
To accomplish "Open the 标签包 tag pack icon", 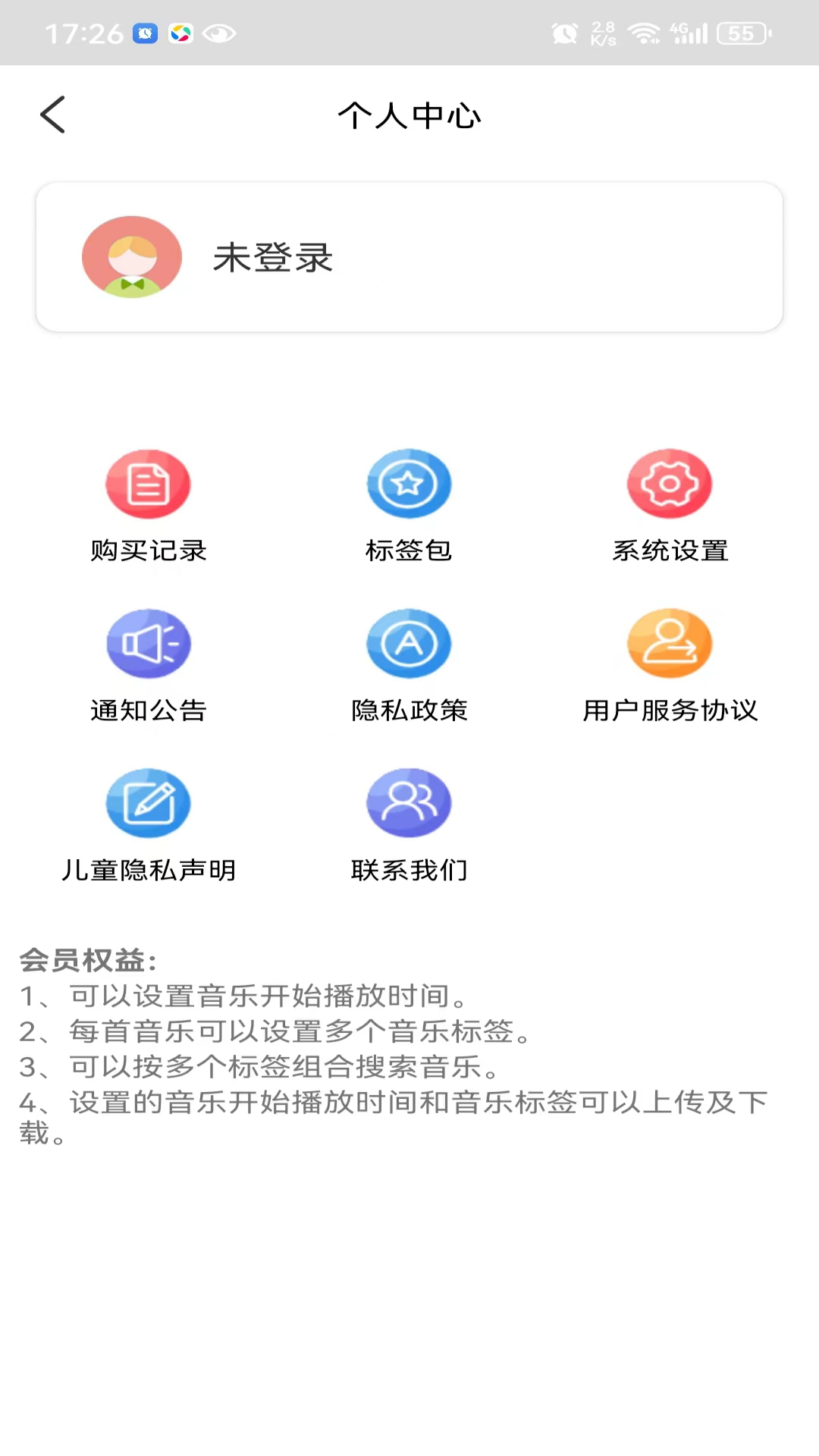I will (409, 484).
